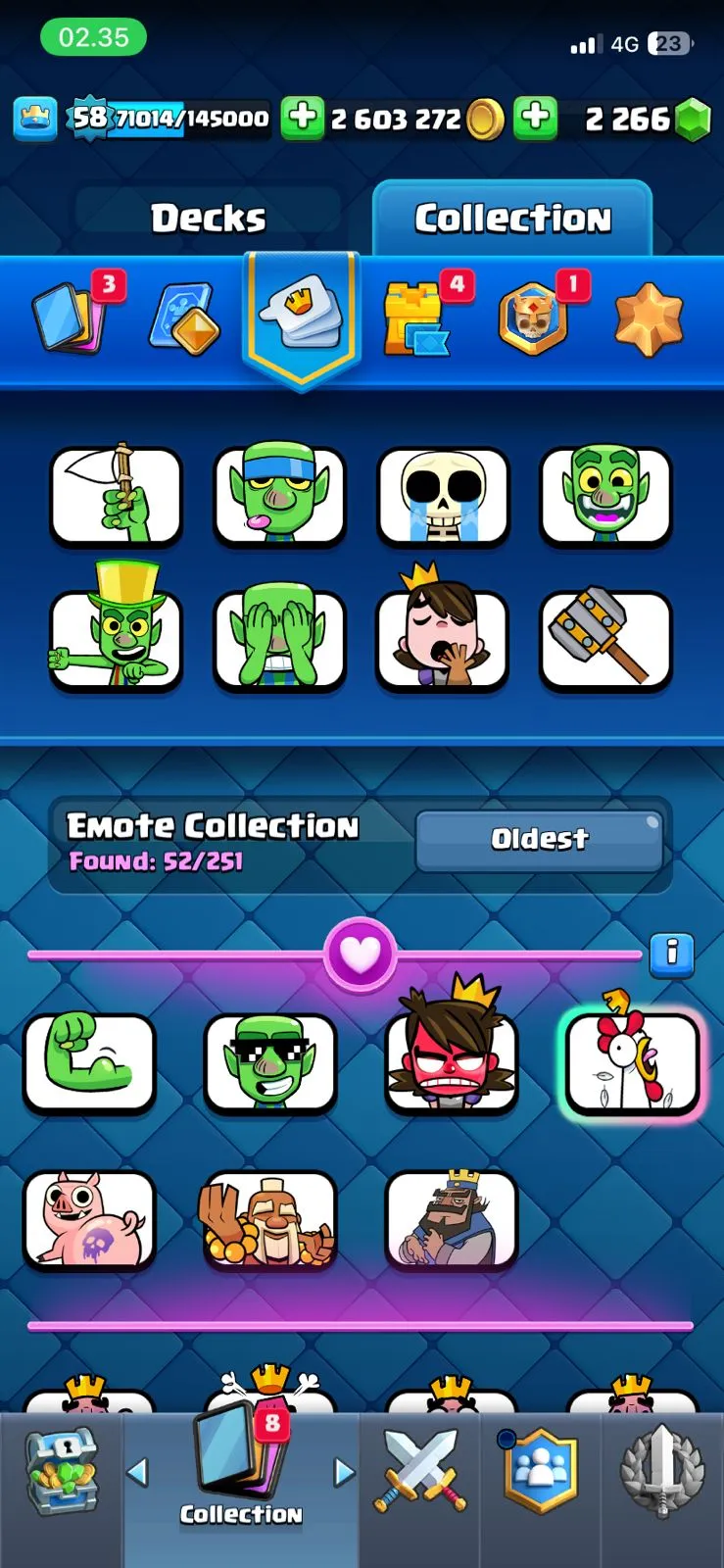
Task: Switch to the Decks tab
Action: click(x=208, y=218)
